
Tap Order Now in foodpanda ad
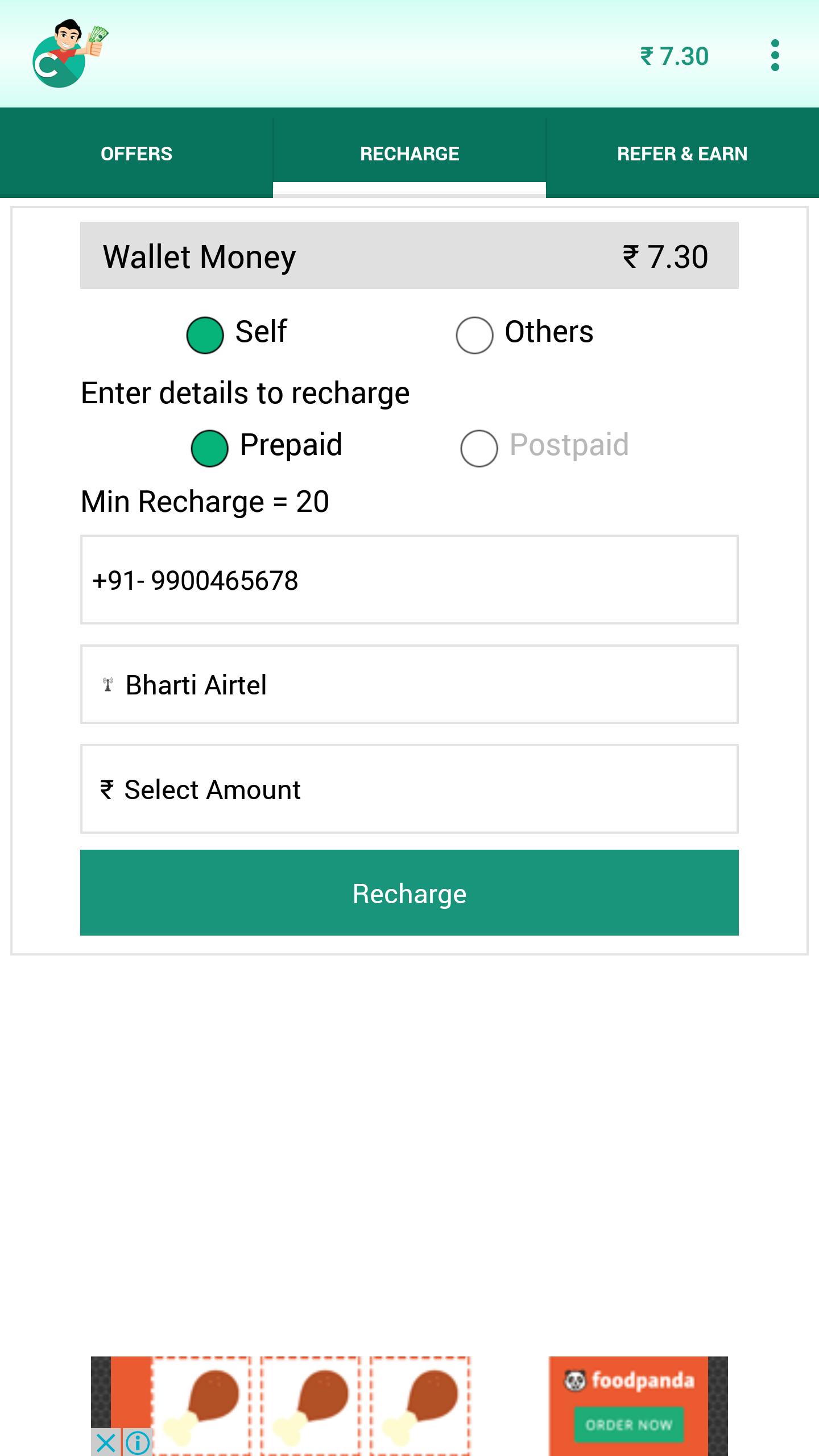628,1425
